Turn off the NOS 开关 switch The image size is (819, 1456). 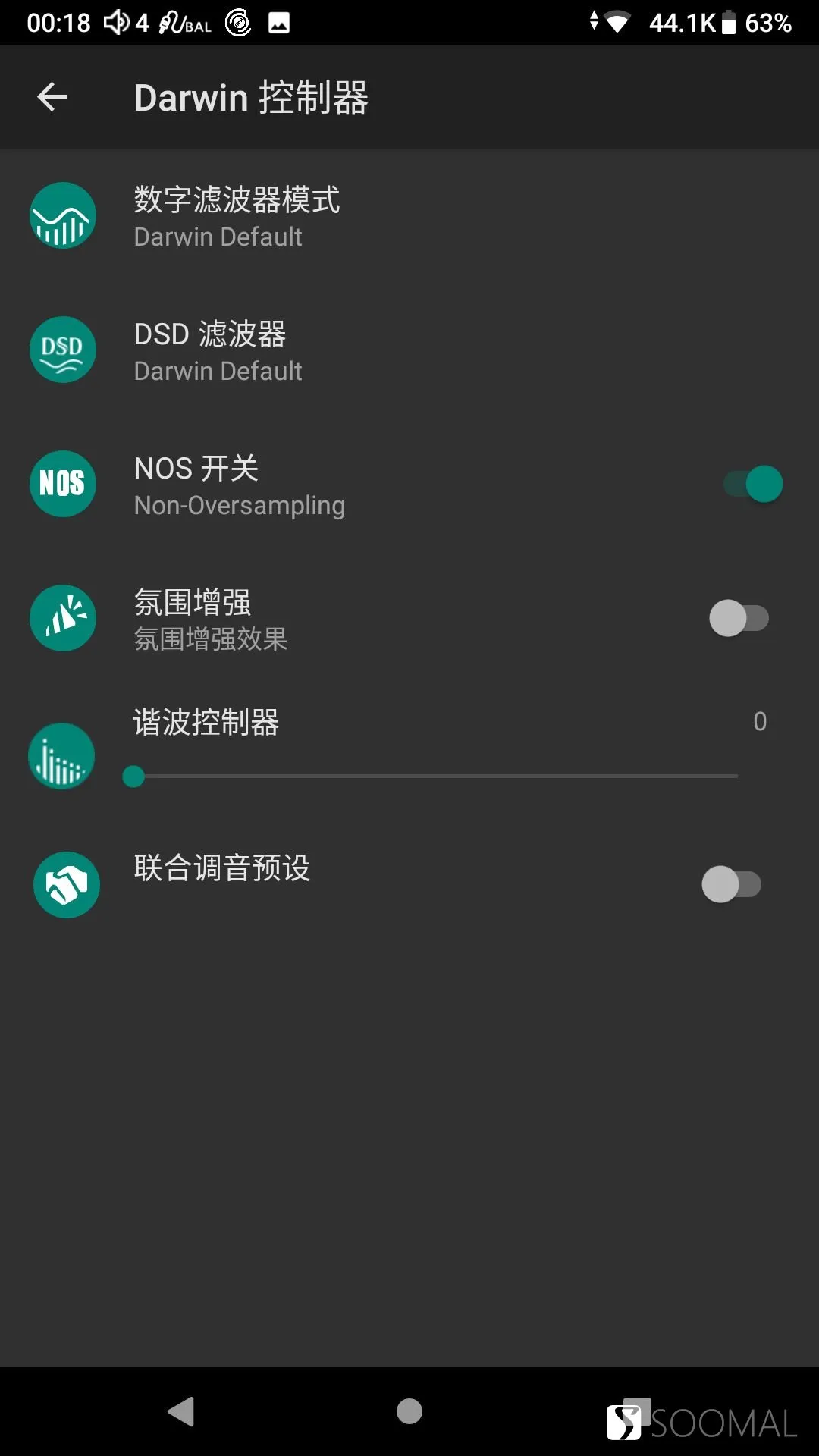click(752, 484)
